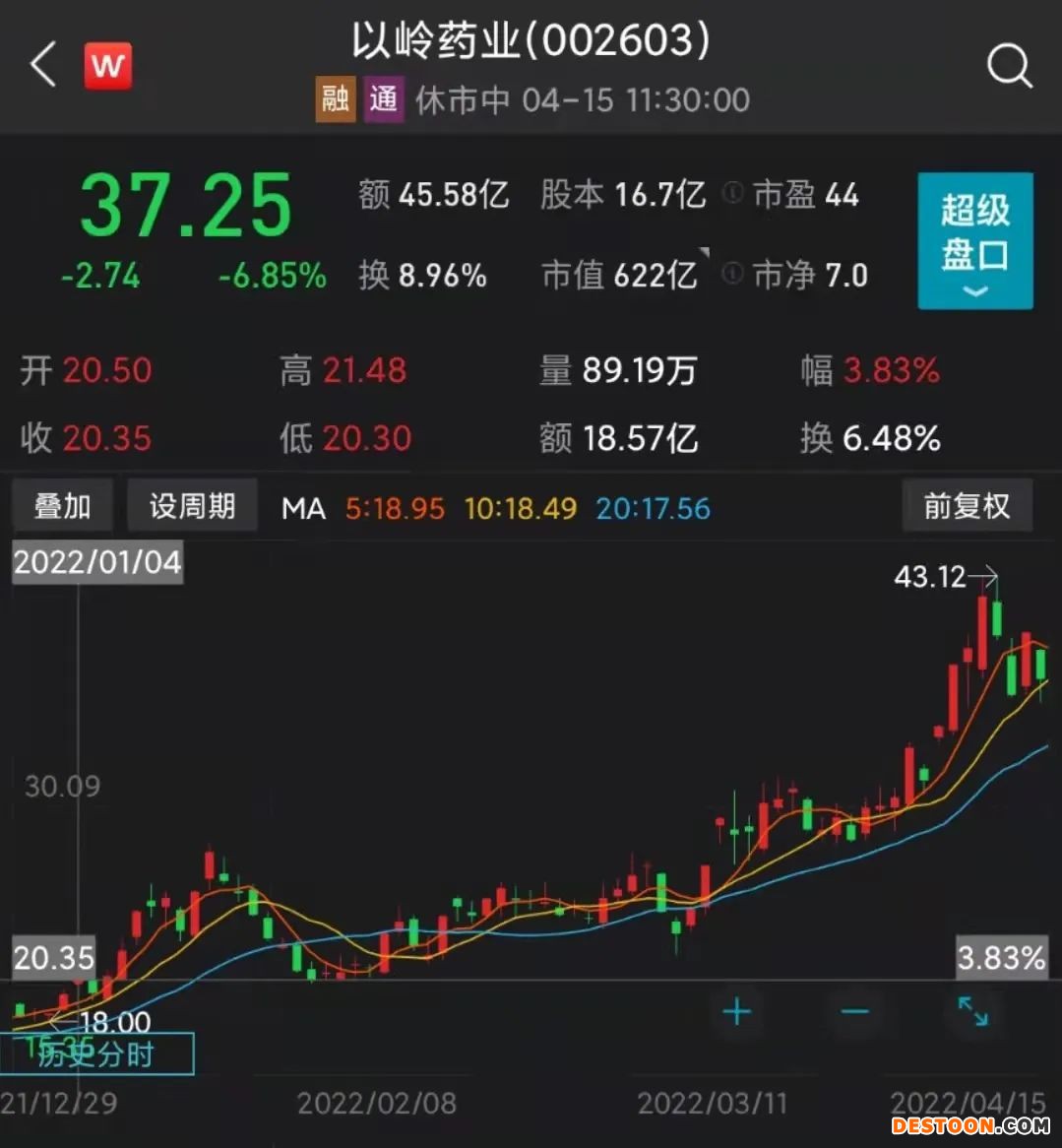Change the 前复权 adjustment mode
The height and width of the screenshot is (1148, 1062).
click(967, 506)
